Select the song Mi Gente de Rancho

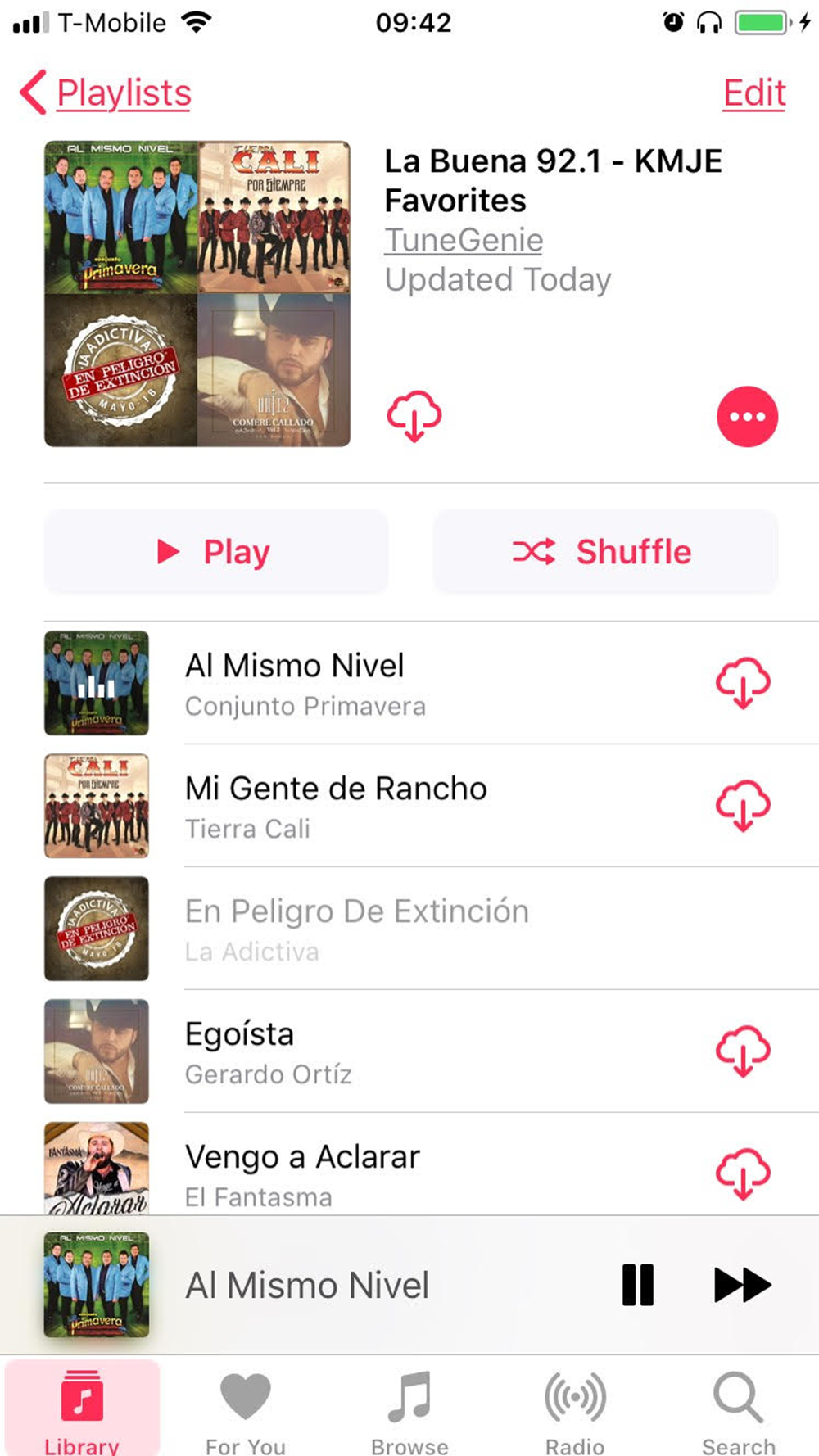336,805
